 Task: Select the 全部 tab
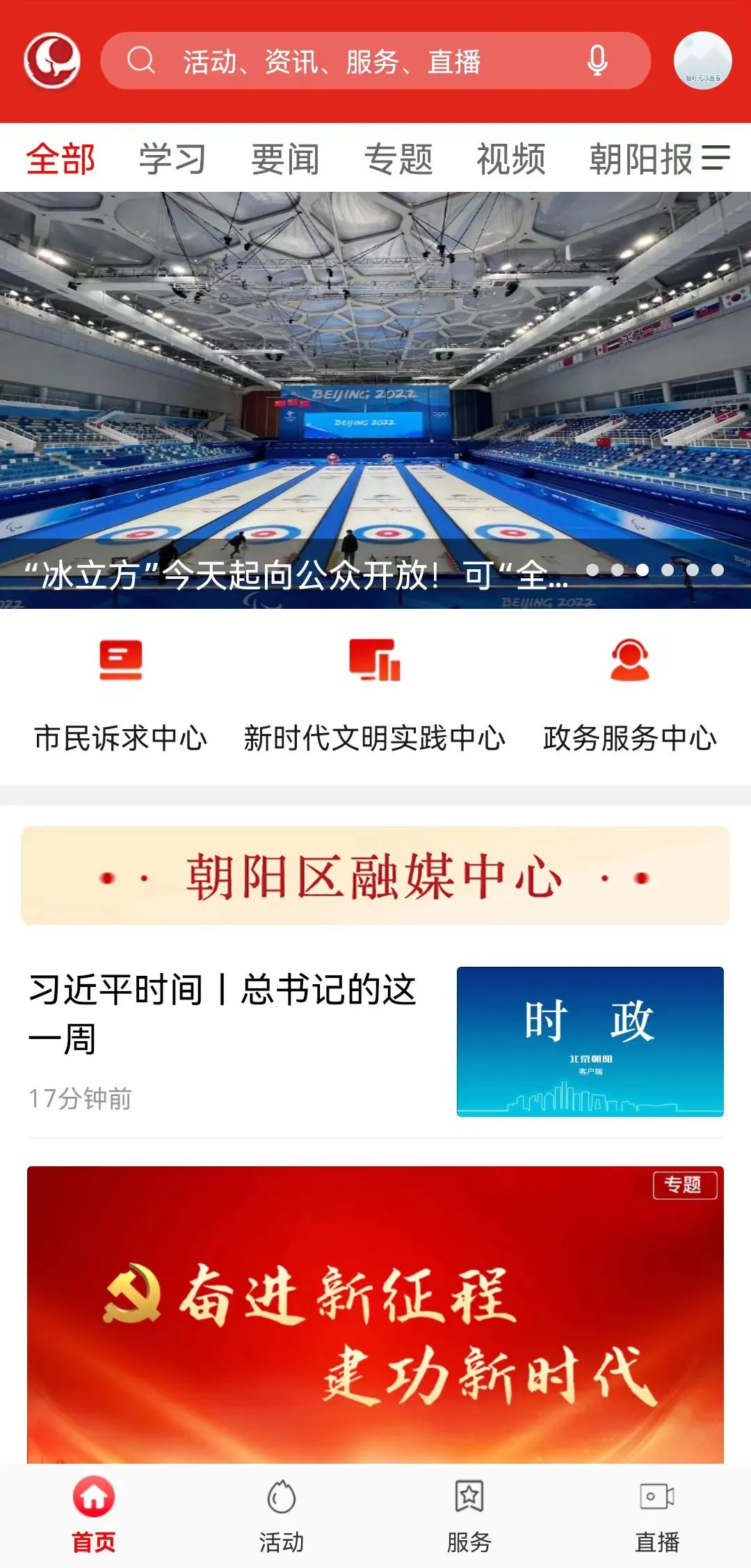60,159
